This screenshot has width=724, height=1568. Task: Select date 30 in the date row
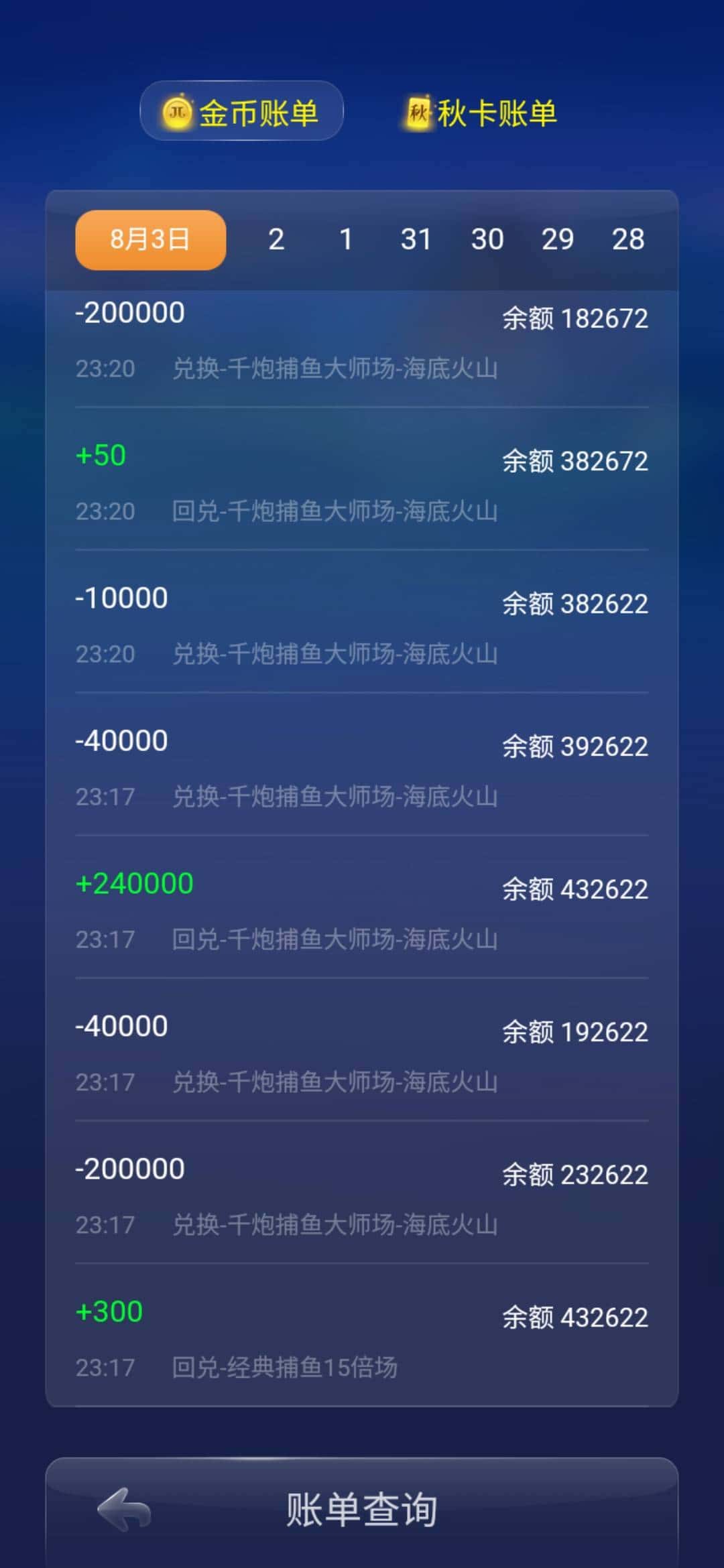(489, 239)
